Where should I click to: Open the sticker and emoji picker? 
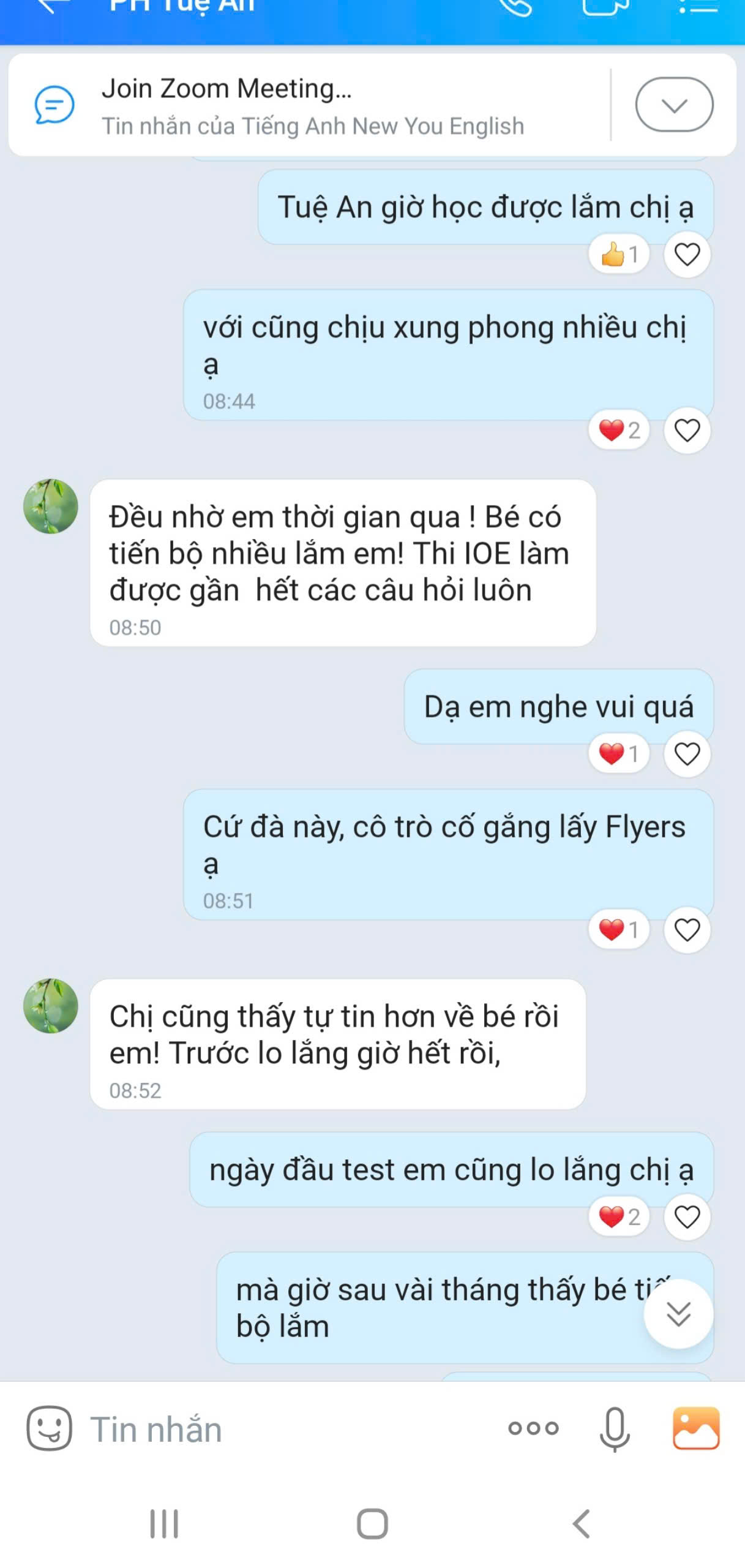pos(49,1428)
